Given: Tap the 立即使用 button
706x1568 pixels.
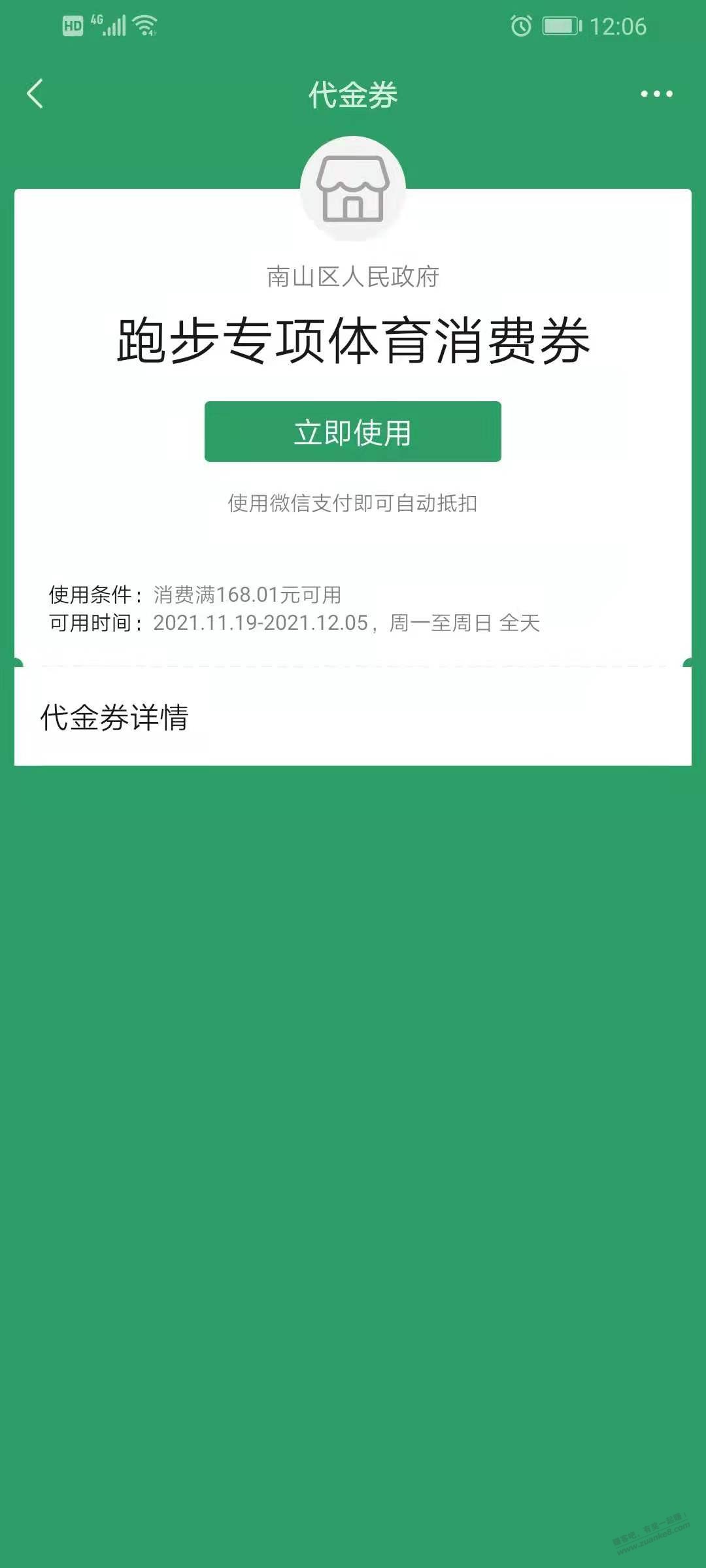Looking at the screenshot, I should [x=353, y=432].
